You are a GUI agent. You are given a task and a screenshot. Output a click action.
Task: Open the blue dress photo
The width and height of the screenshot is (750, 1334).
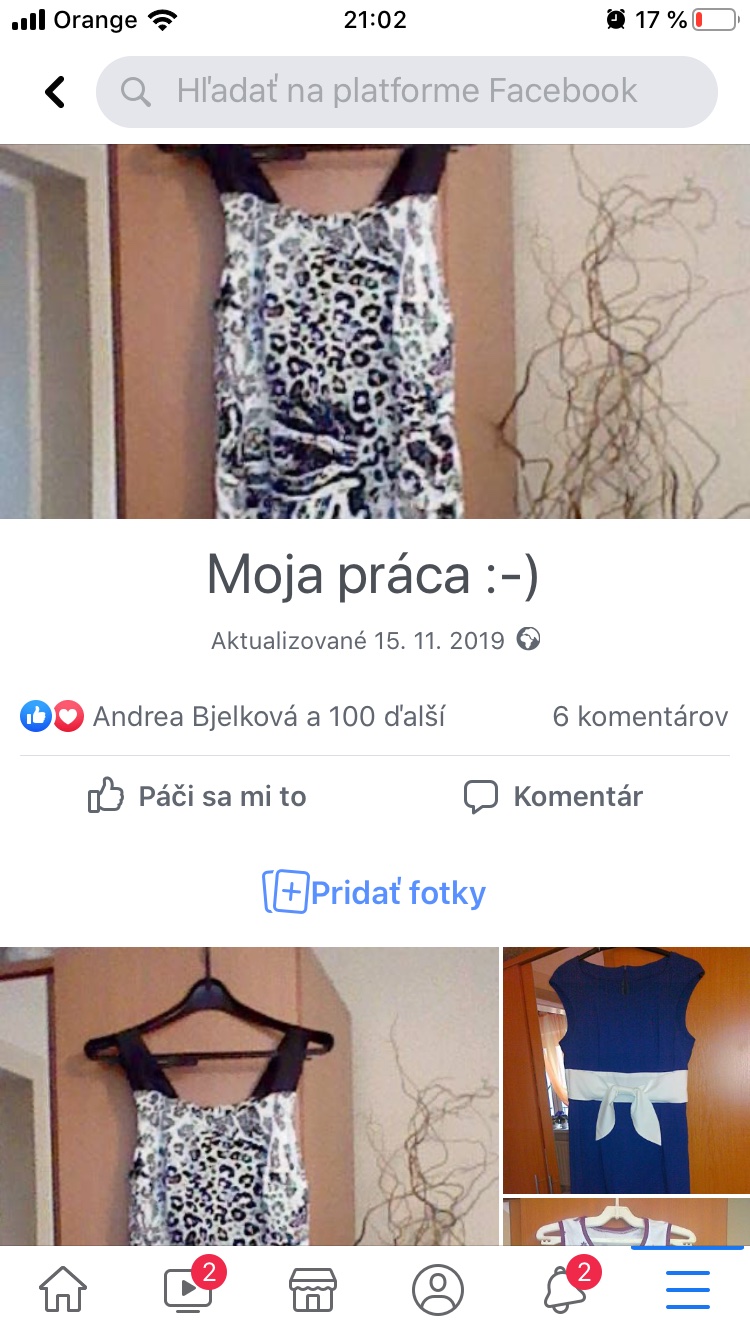pos(626,1069)
